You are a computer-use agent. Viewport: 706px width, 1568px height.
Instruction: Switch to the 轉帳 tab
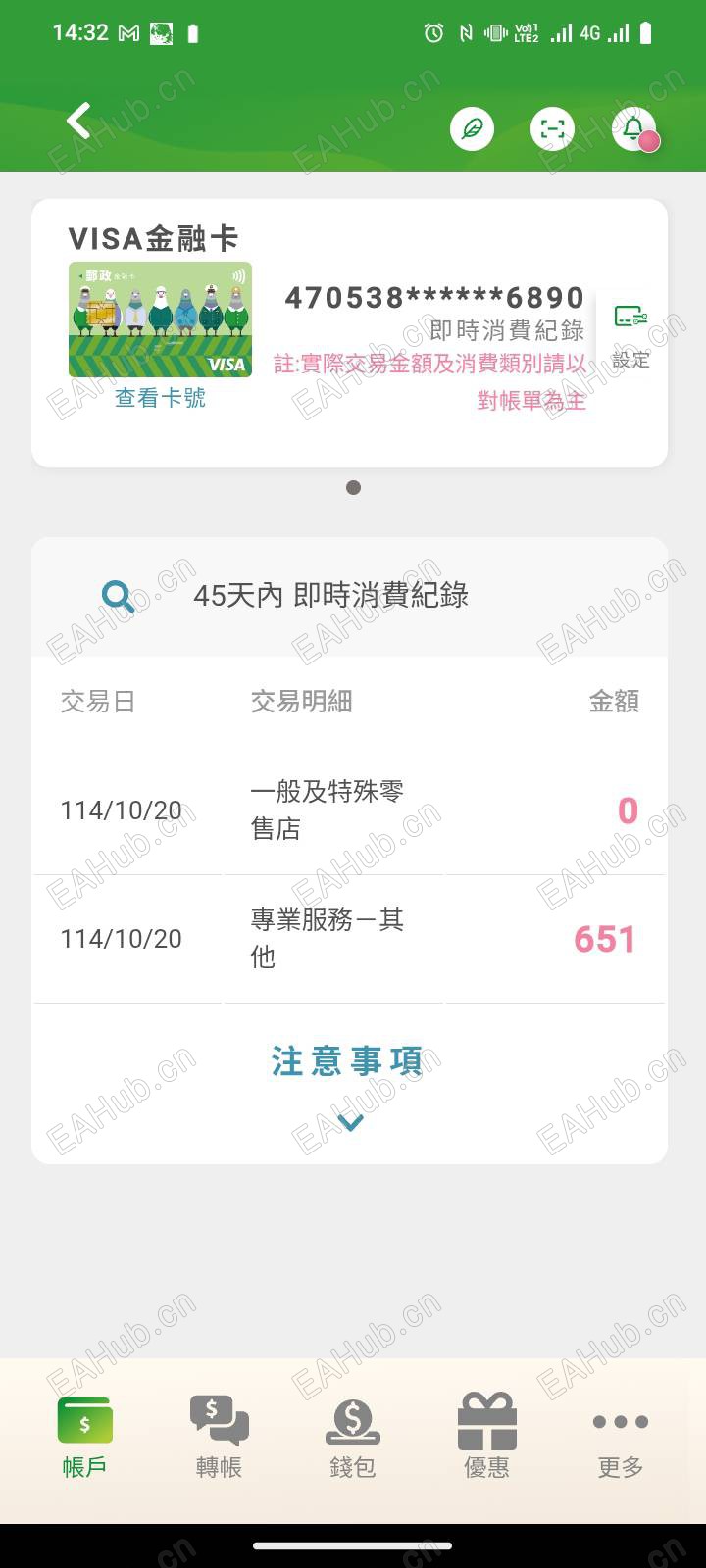tap(219, 1436)
